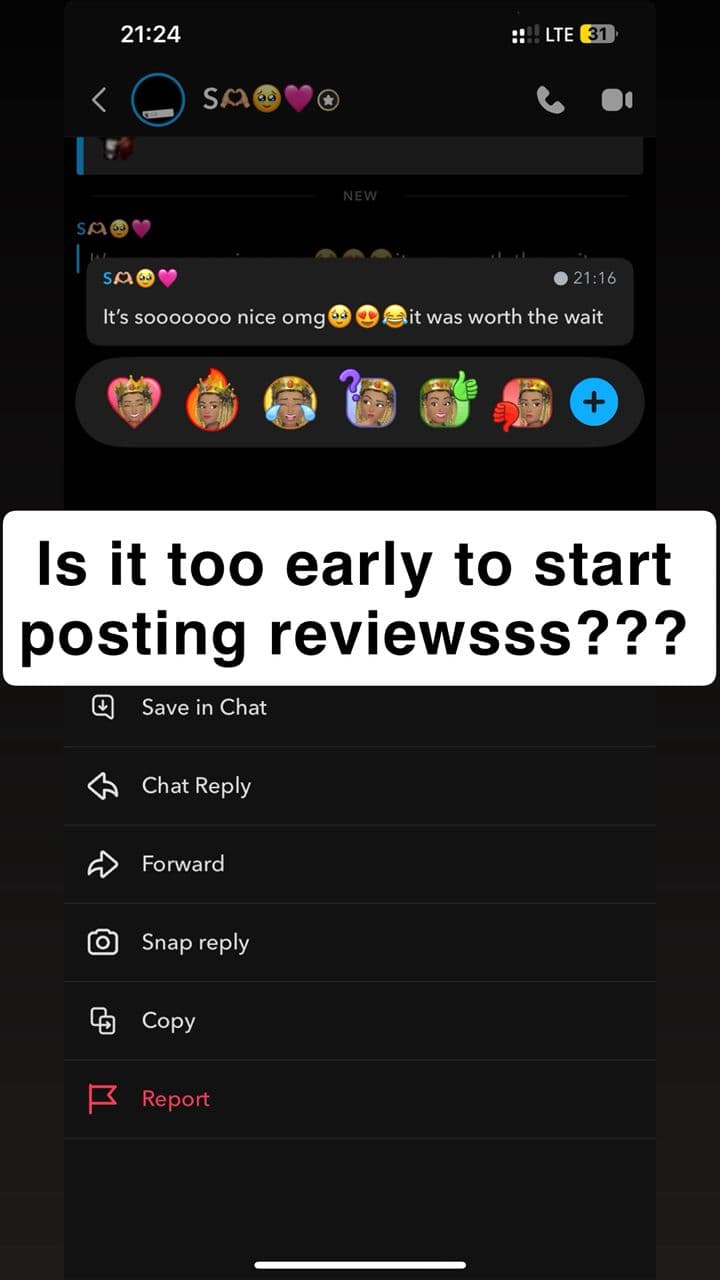720x1280 pixels.
Task: Select the fire reaction Bitmoji
Action: tap(212, 400)
